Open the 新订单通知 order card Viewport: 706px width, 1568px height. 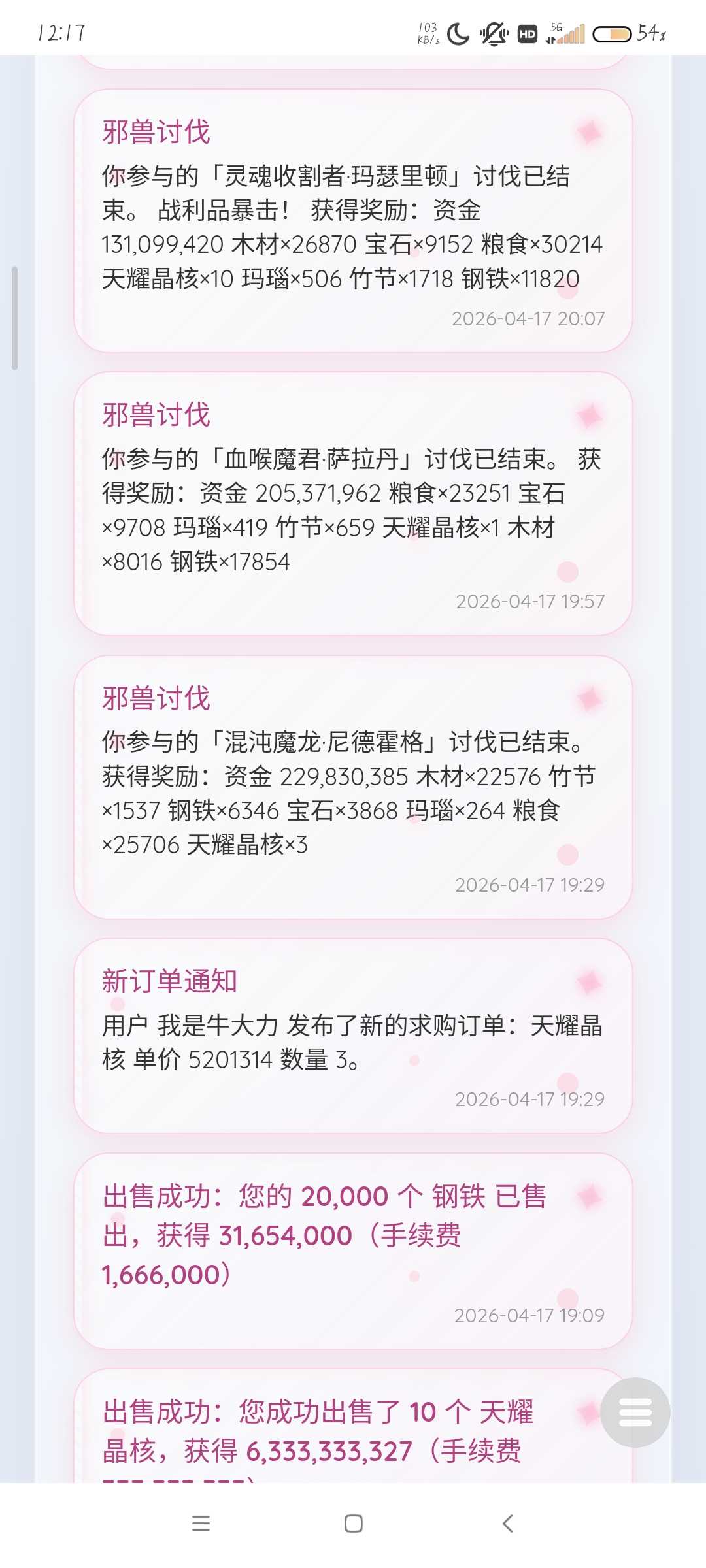(353, 1036)
